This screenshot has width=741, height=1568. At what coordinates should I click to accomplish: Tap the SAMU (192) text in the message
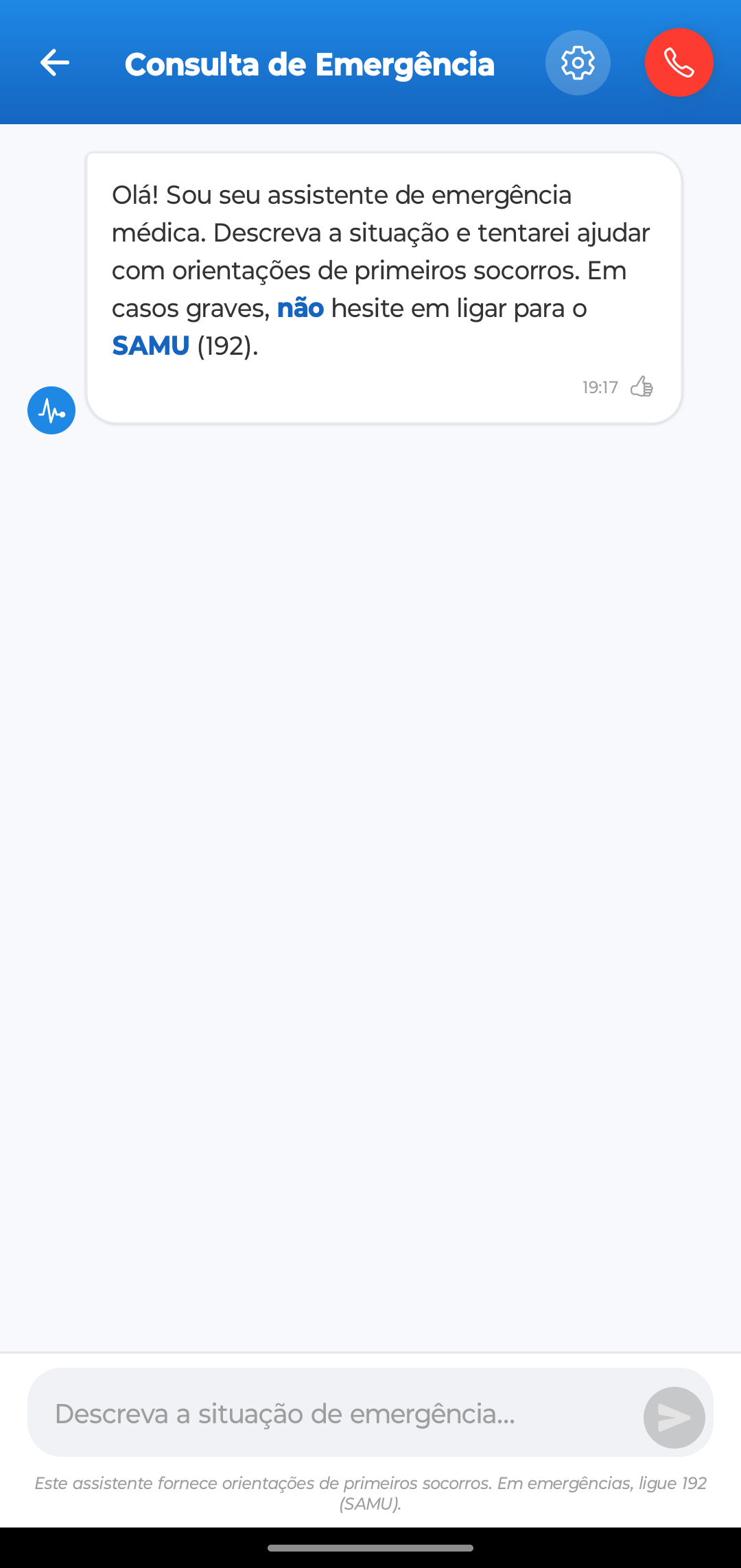[183, 346]
